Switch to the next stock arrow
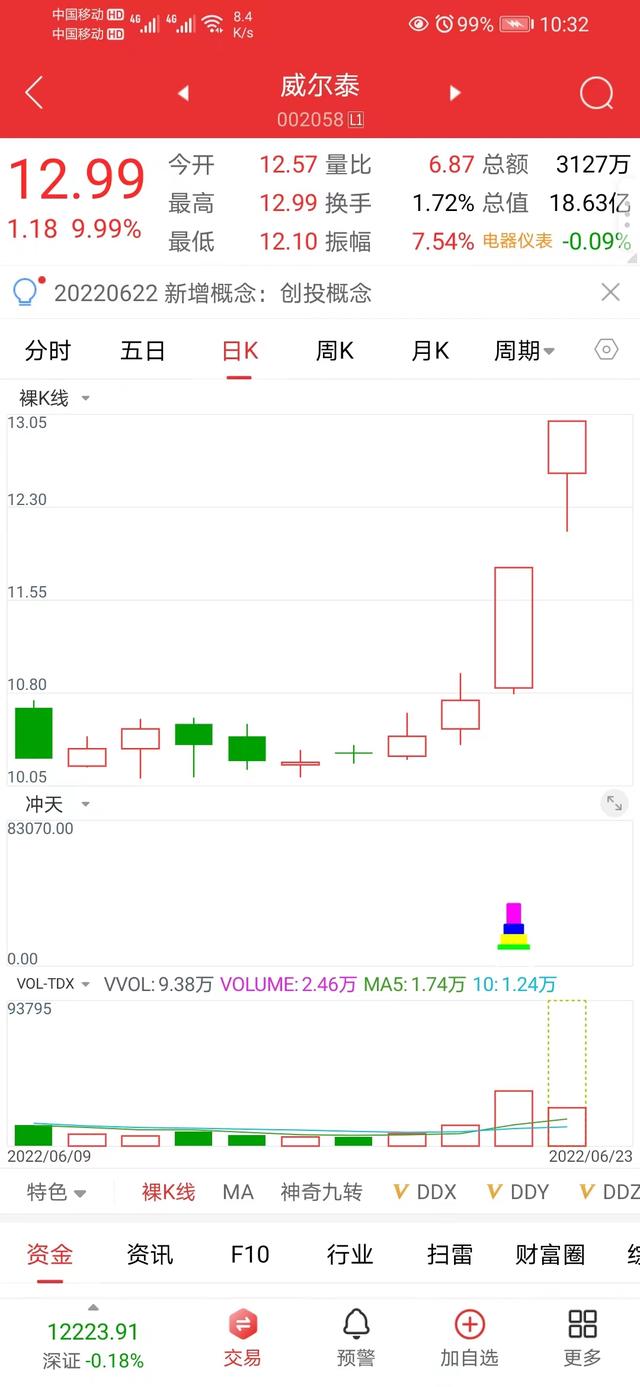Viewport: 640px width, 1387px height. [455, 93]
